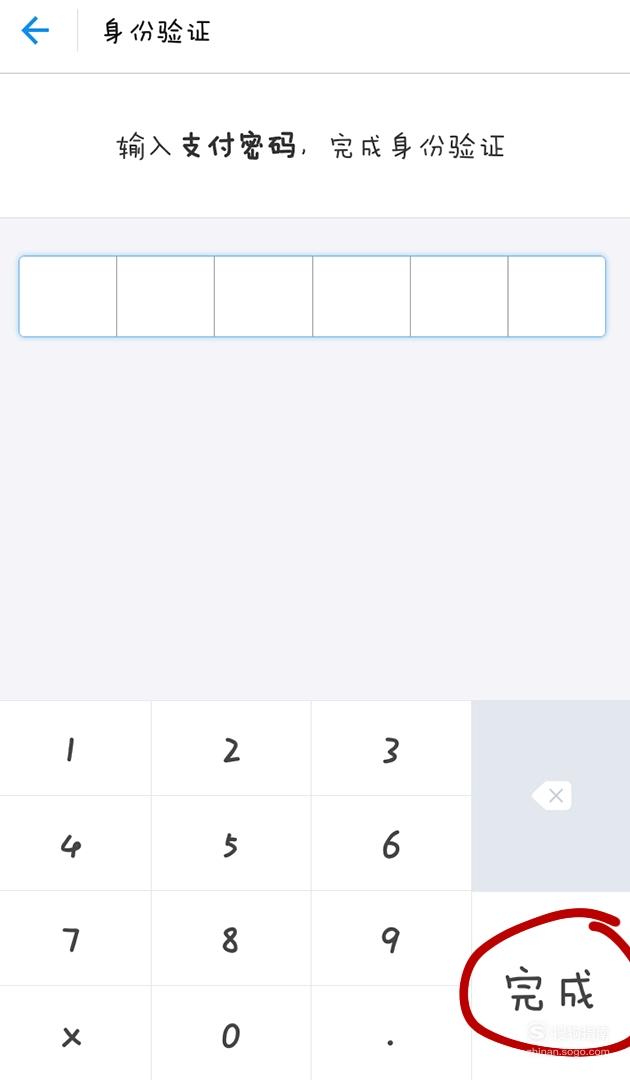Tap the 2 key

click(x=231, y=749)
